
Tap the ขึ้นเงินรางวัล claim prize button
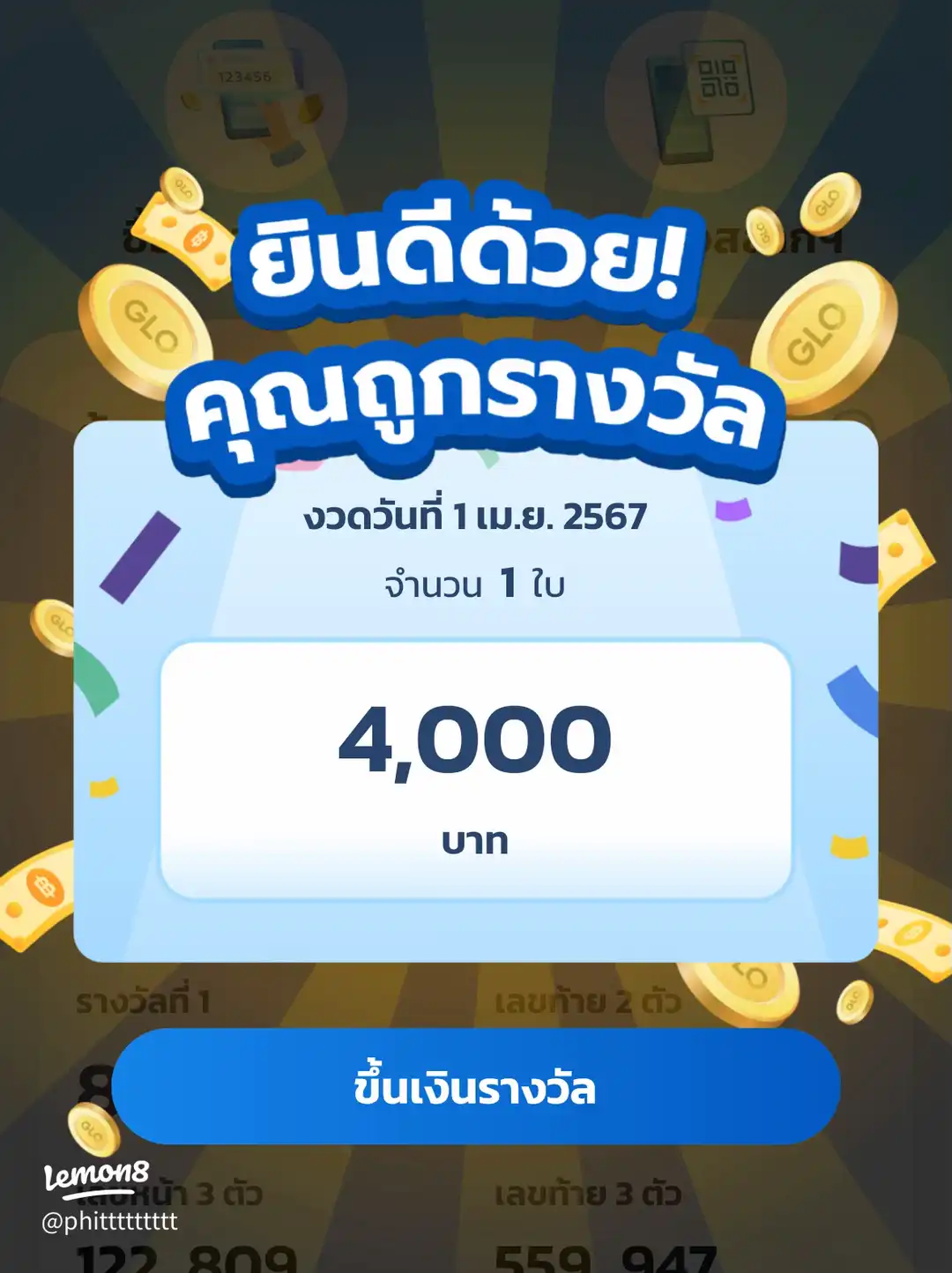tap(476, 1087)
